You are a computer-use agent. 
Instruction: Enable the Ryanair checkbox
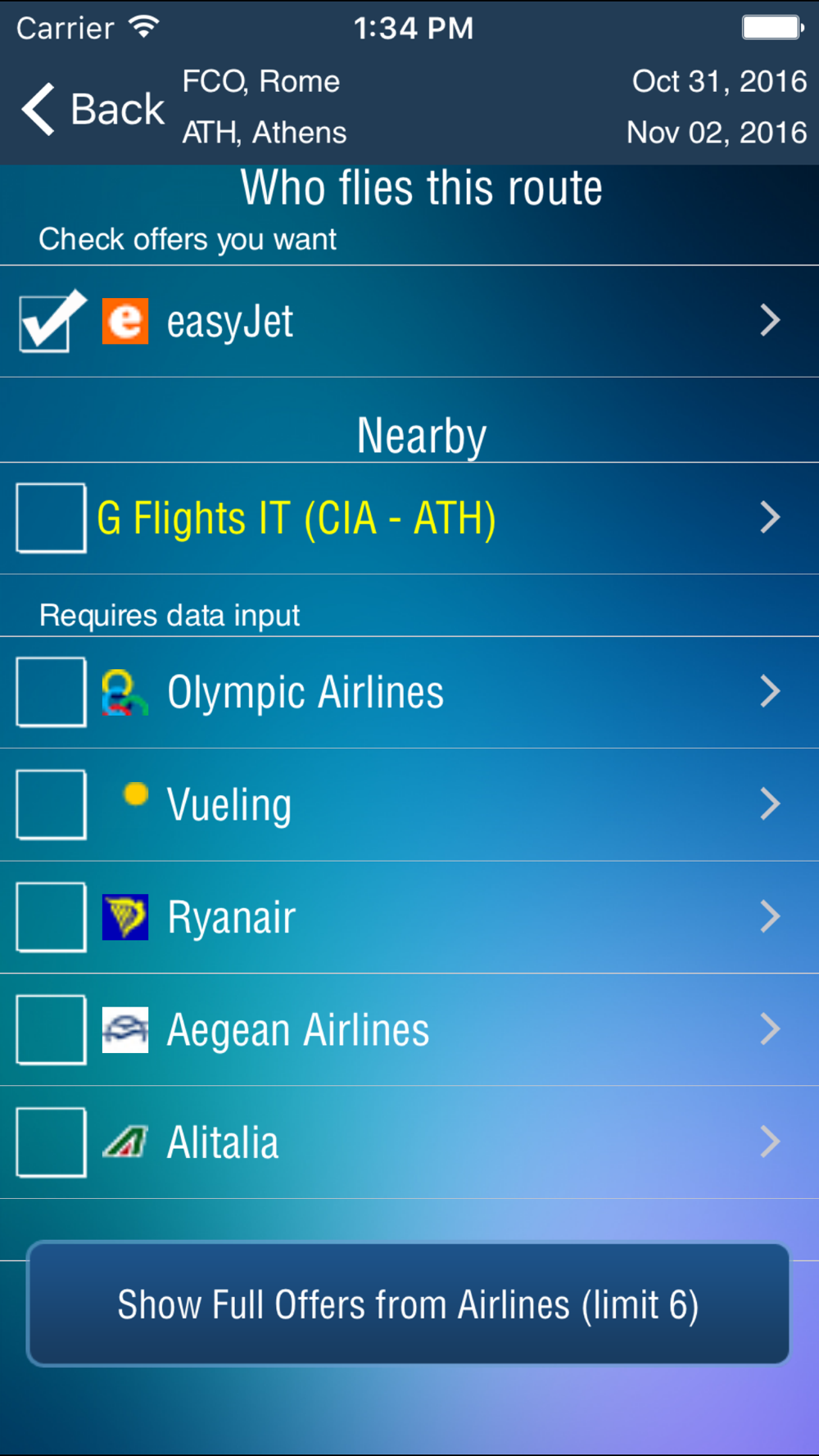51,917
